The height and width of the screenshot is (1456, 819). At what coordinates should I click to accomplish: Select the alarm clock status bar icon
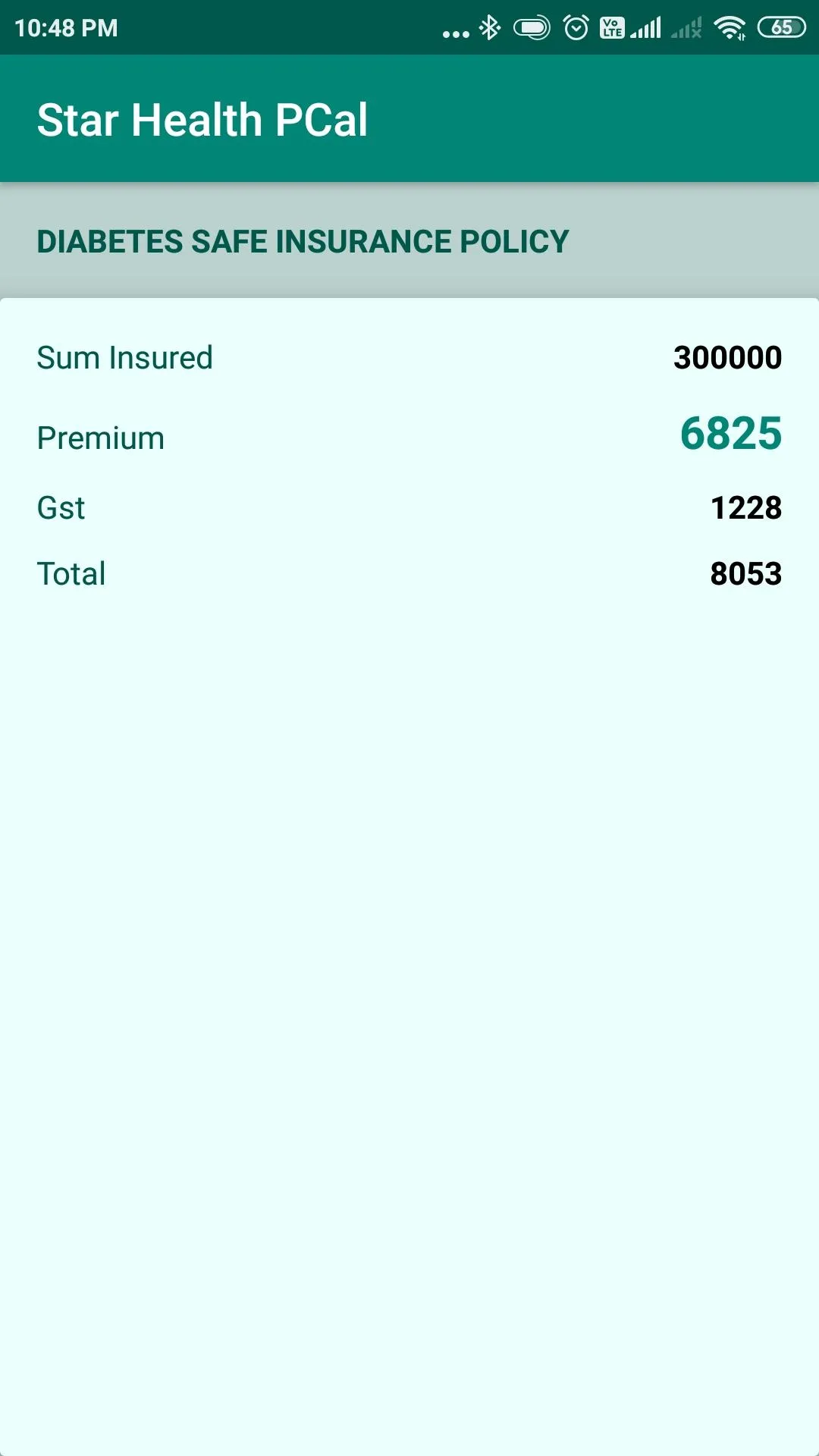576,27
